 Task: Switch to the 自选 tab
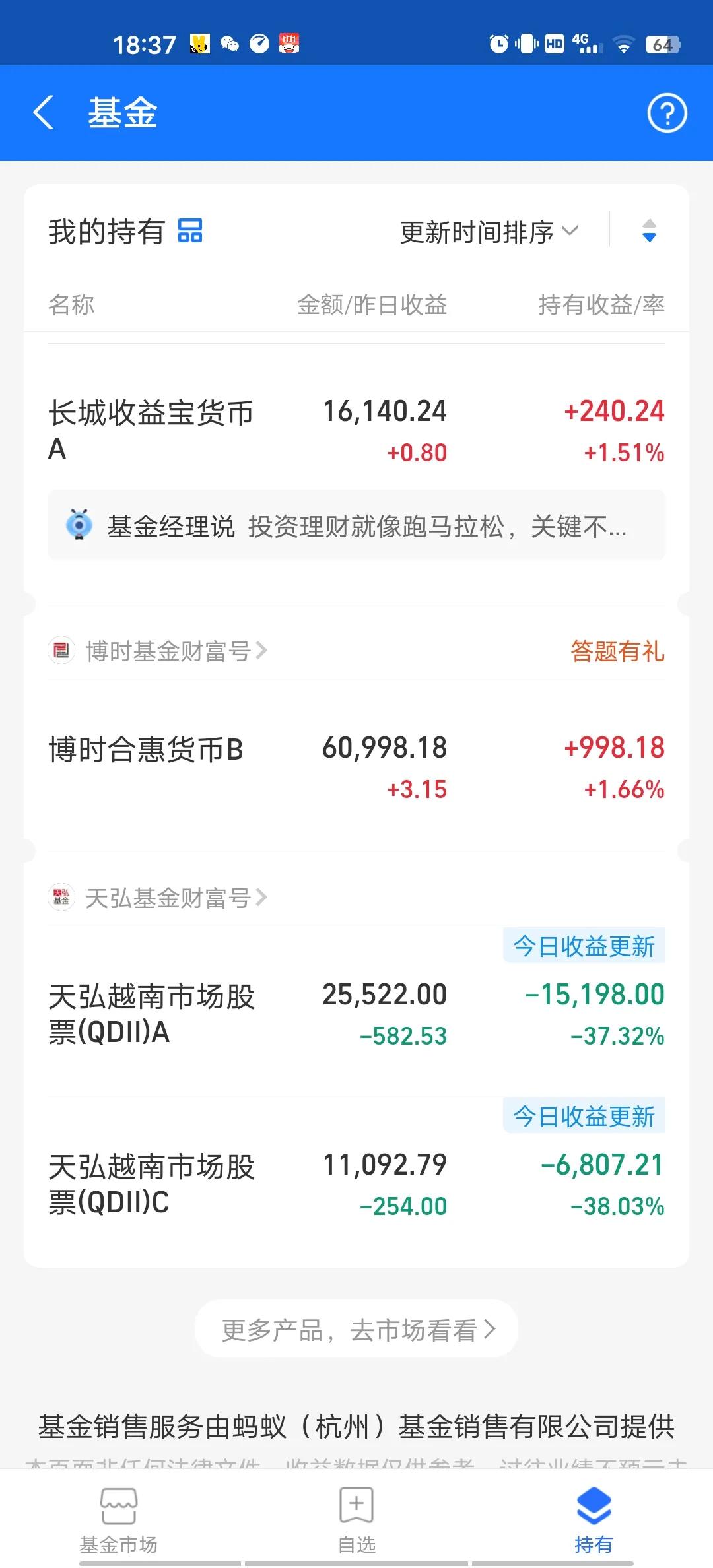pyautogui.click(x=356, y=1518)
